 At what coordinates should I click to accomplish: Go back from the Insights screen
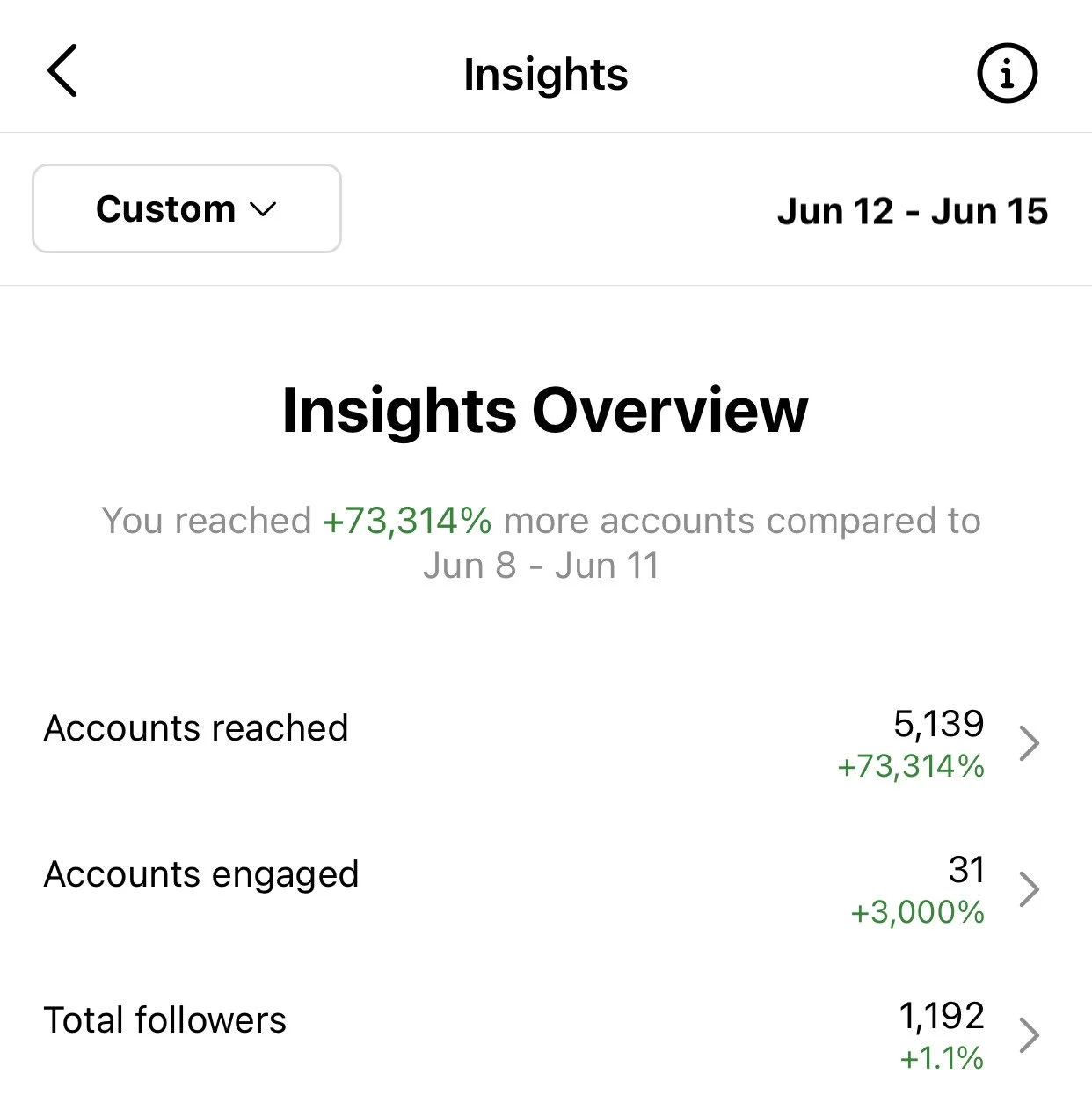click(62, 70)
